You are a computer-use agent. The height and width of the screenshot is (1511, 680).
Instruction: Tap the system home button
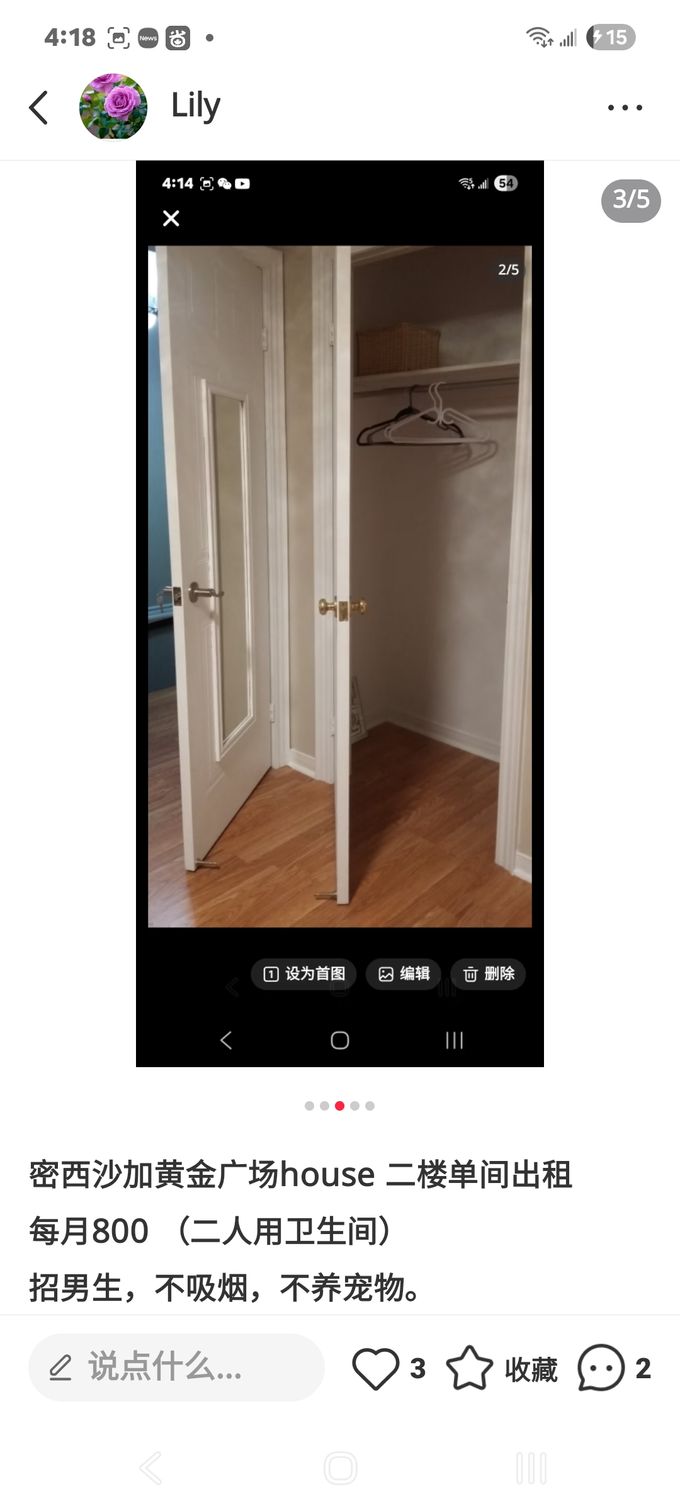tap(340, 1468)
